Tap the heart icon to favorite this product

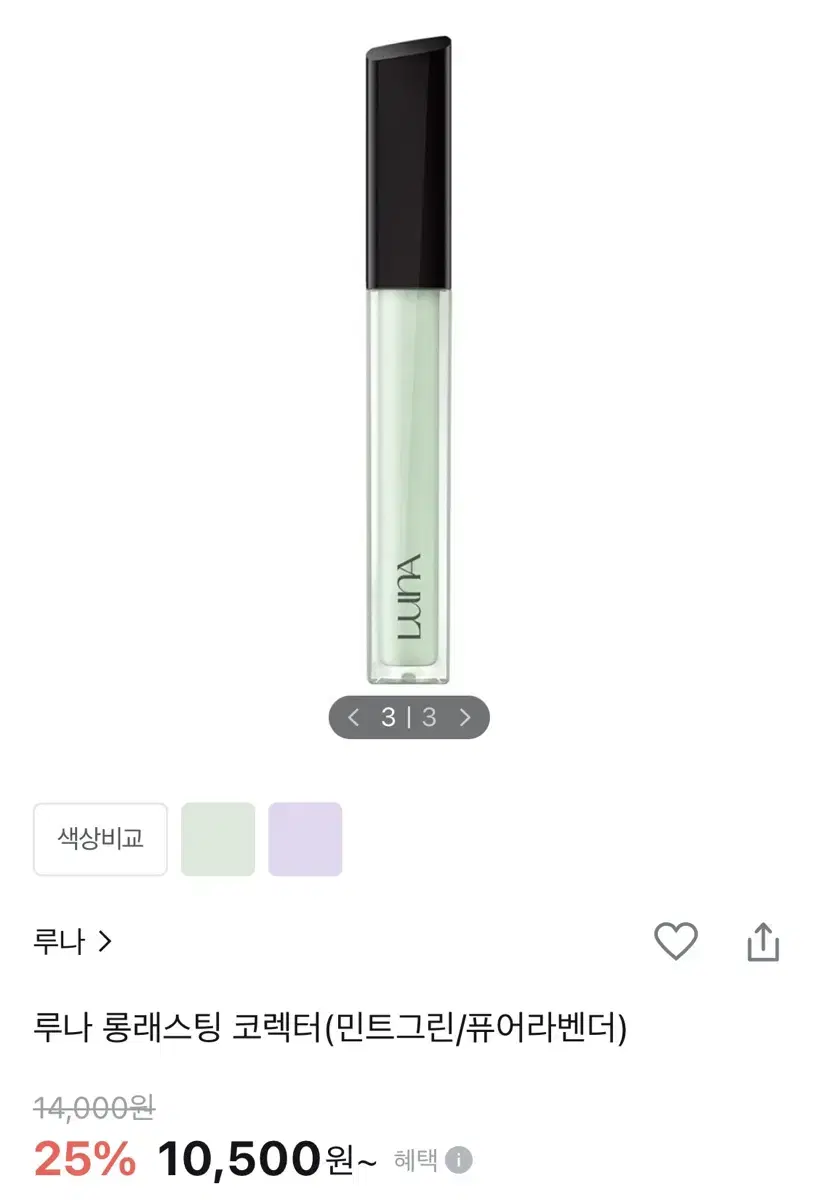point(677,940)
